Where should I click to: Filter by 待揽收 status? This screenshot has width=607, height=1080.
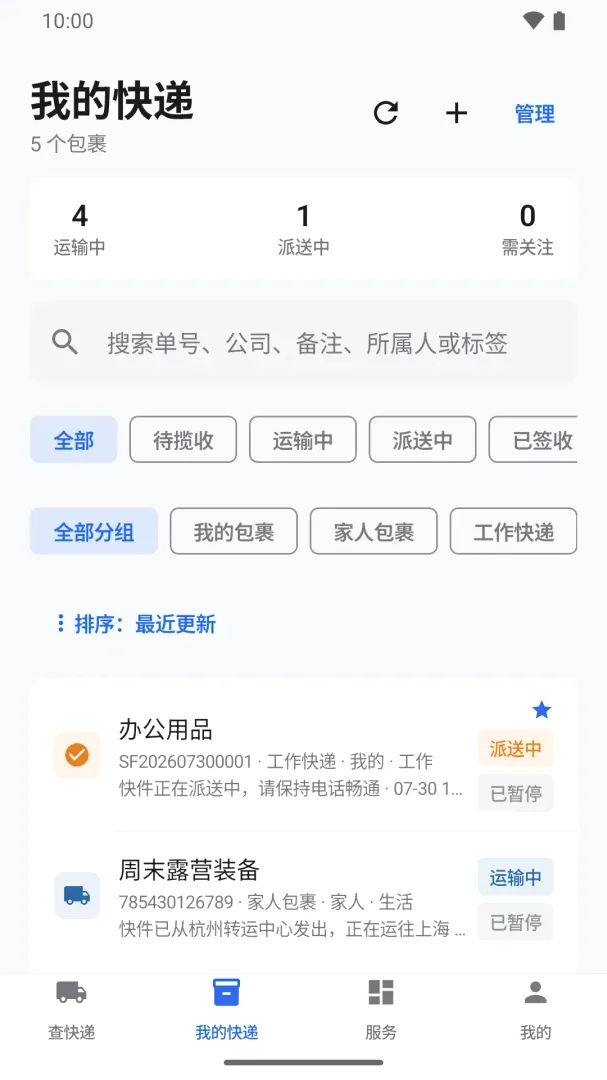click(x=183, y=440)
